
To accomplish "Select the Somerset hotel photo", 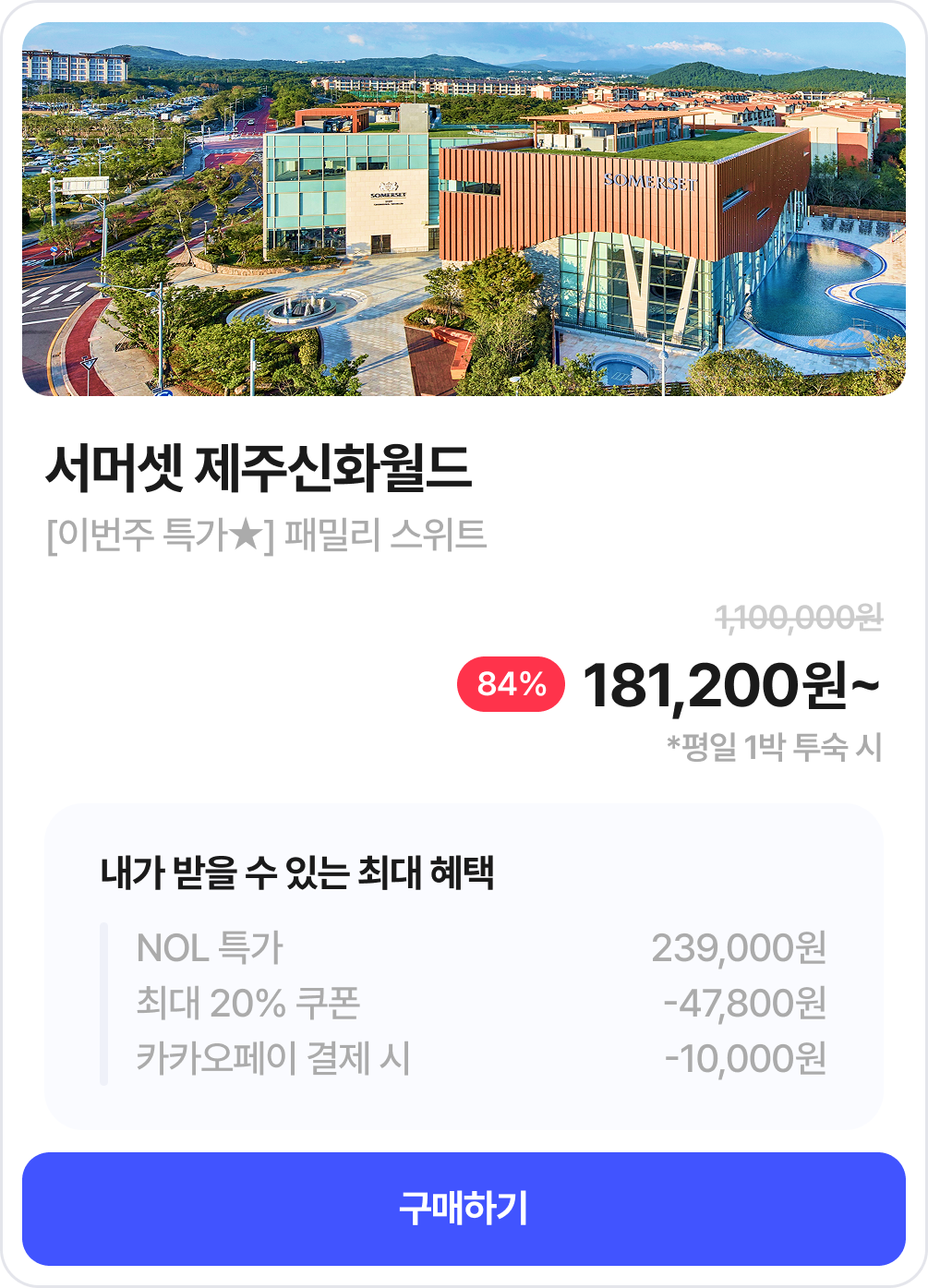I will click(464, 211).
